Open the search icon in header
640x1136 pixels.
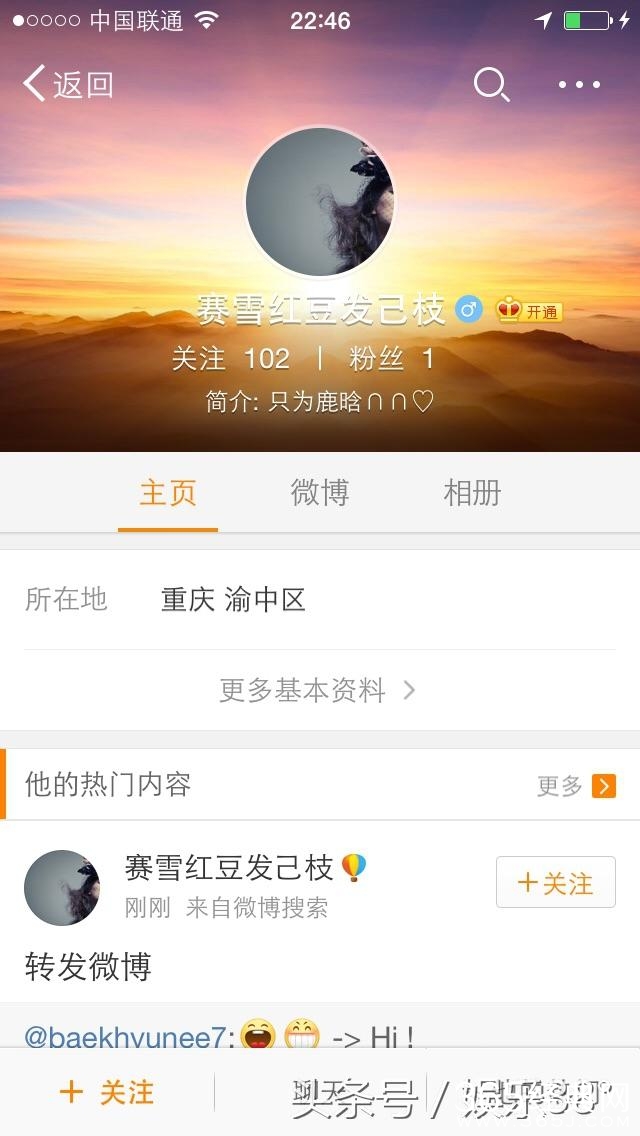point(491,85)
